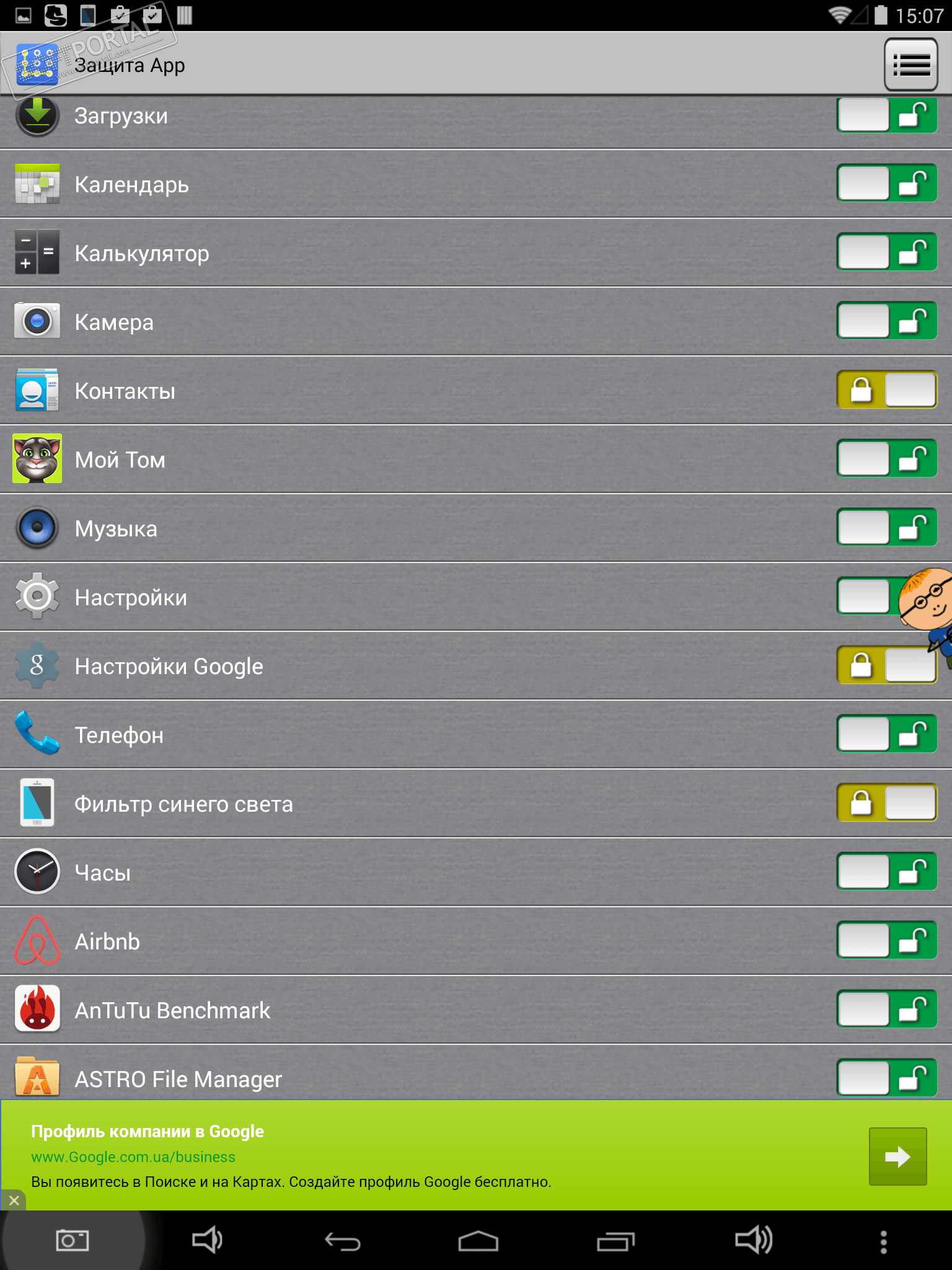Screen dimensions: 952x1270
Task: Toggle lock for Часы
Action: (x=886, y=872)
